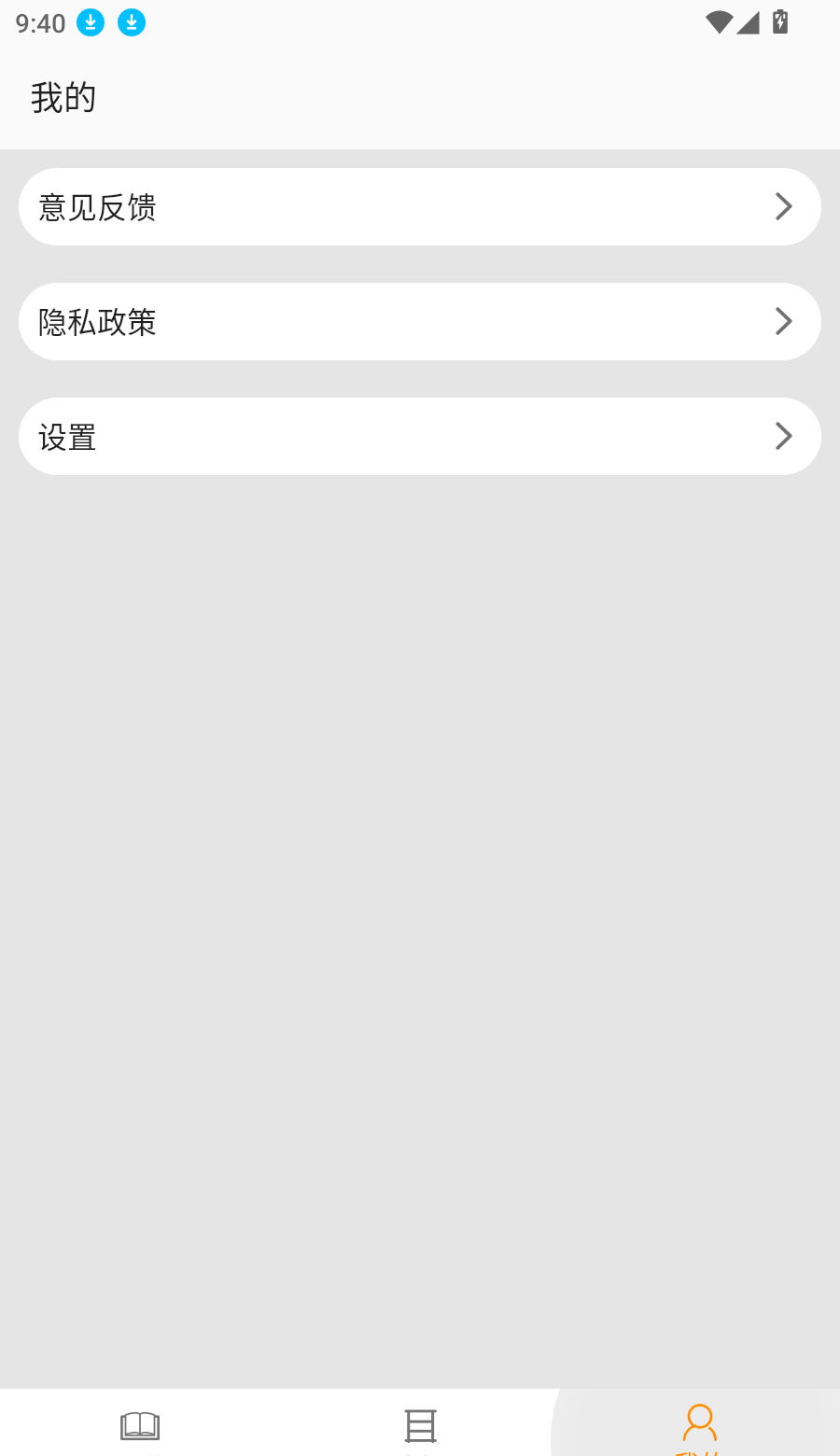
Task: Tap the second download notification icon
Action: pos(132,22)
